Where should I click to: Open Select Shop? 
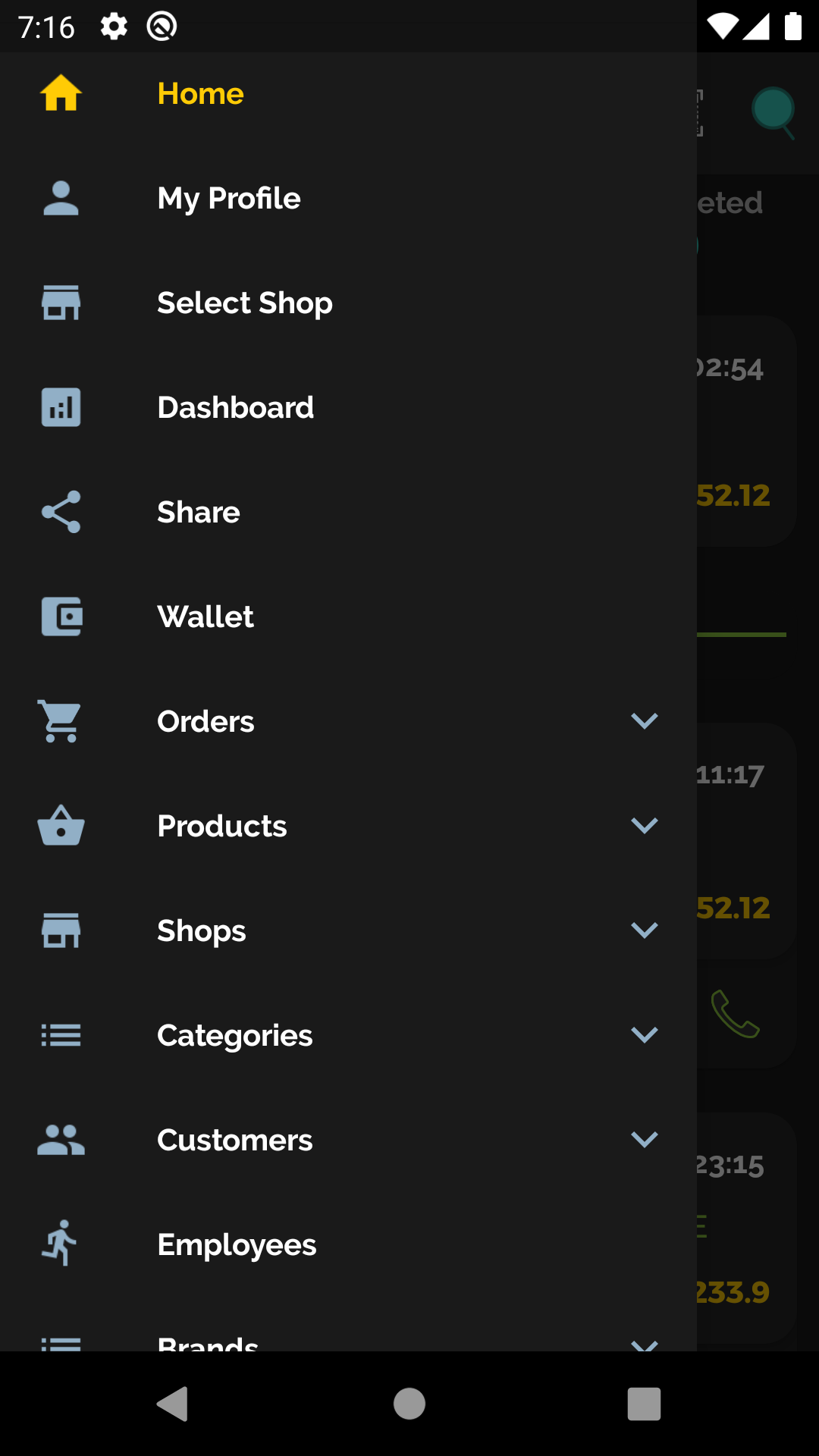tap(244, 303)
